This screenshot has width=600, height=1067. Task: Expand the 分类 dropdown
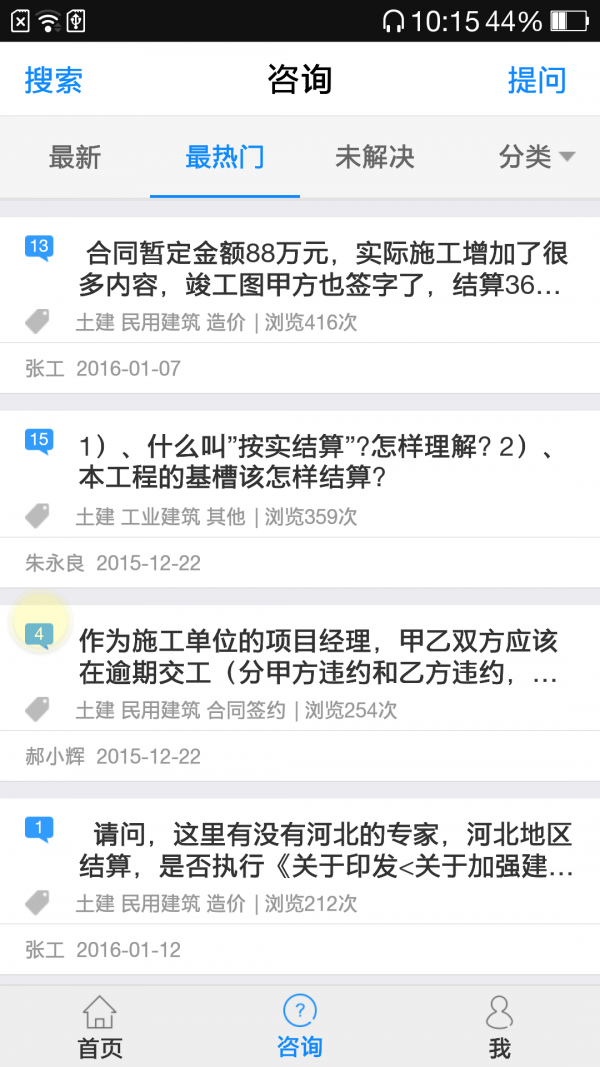click(x=537, y=157)
